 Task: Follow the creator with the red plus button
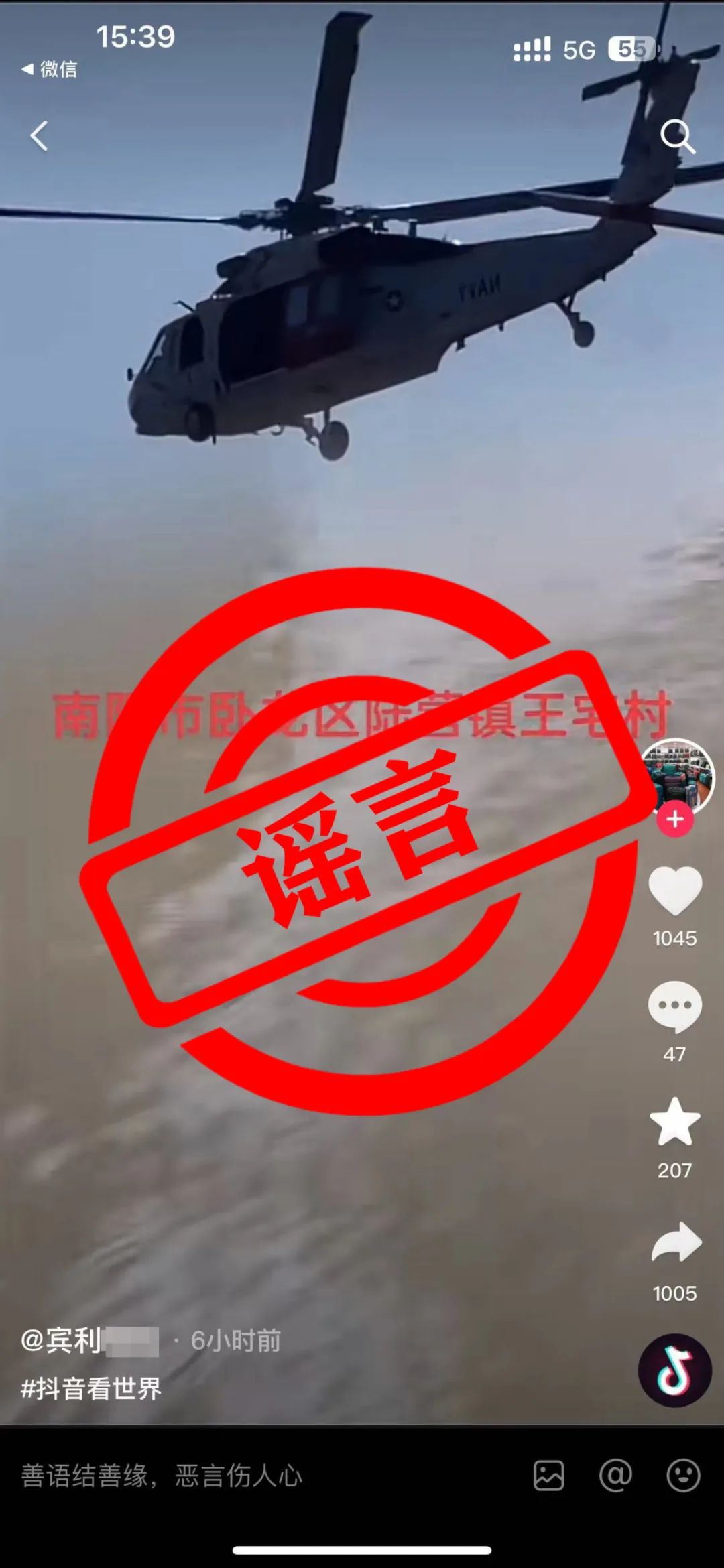click(x=675, y=820)
